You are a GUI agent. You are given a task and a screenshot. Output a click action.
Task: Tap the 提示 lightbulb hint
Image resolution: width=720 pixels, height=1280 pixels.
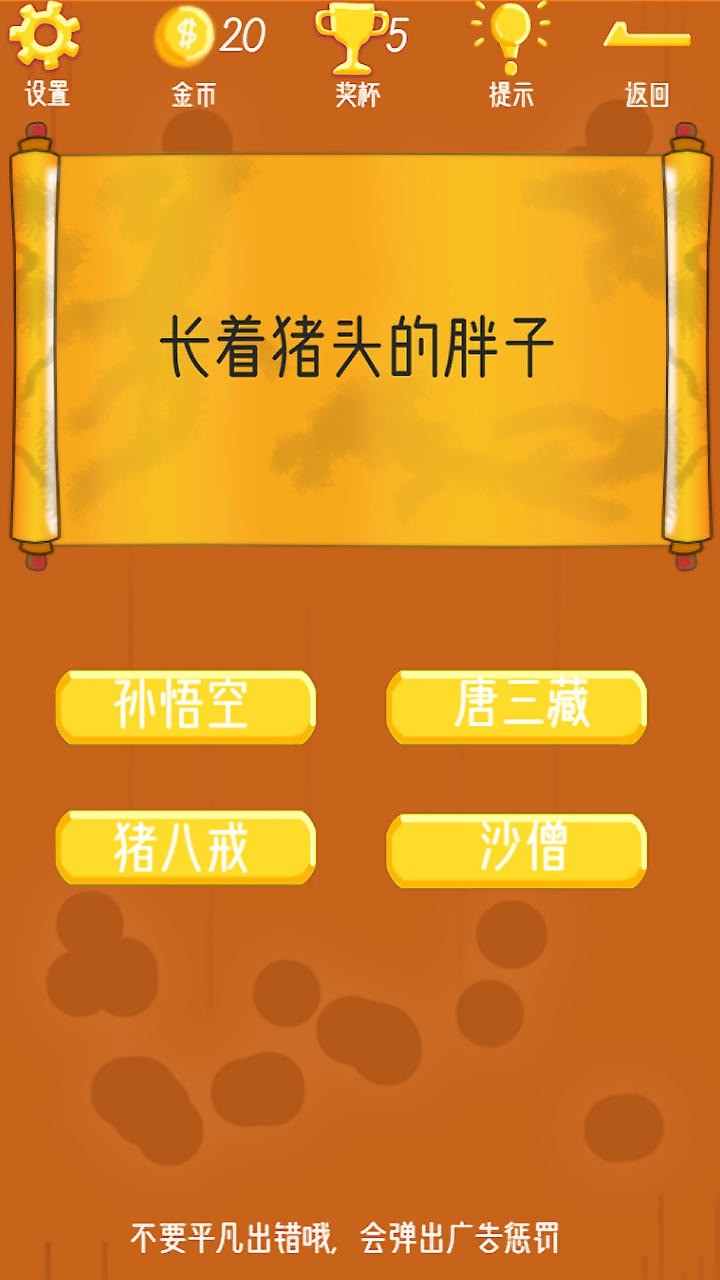coord(511,52)
